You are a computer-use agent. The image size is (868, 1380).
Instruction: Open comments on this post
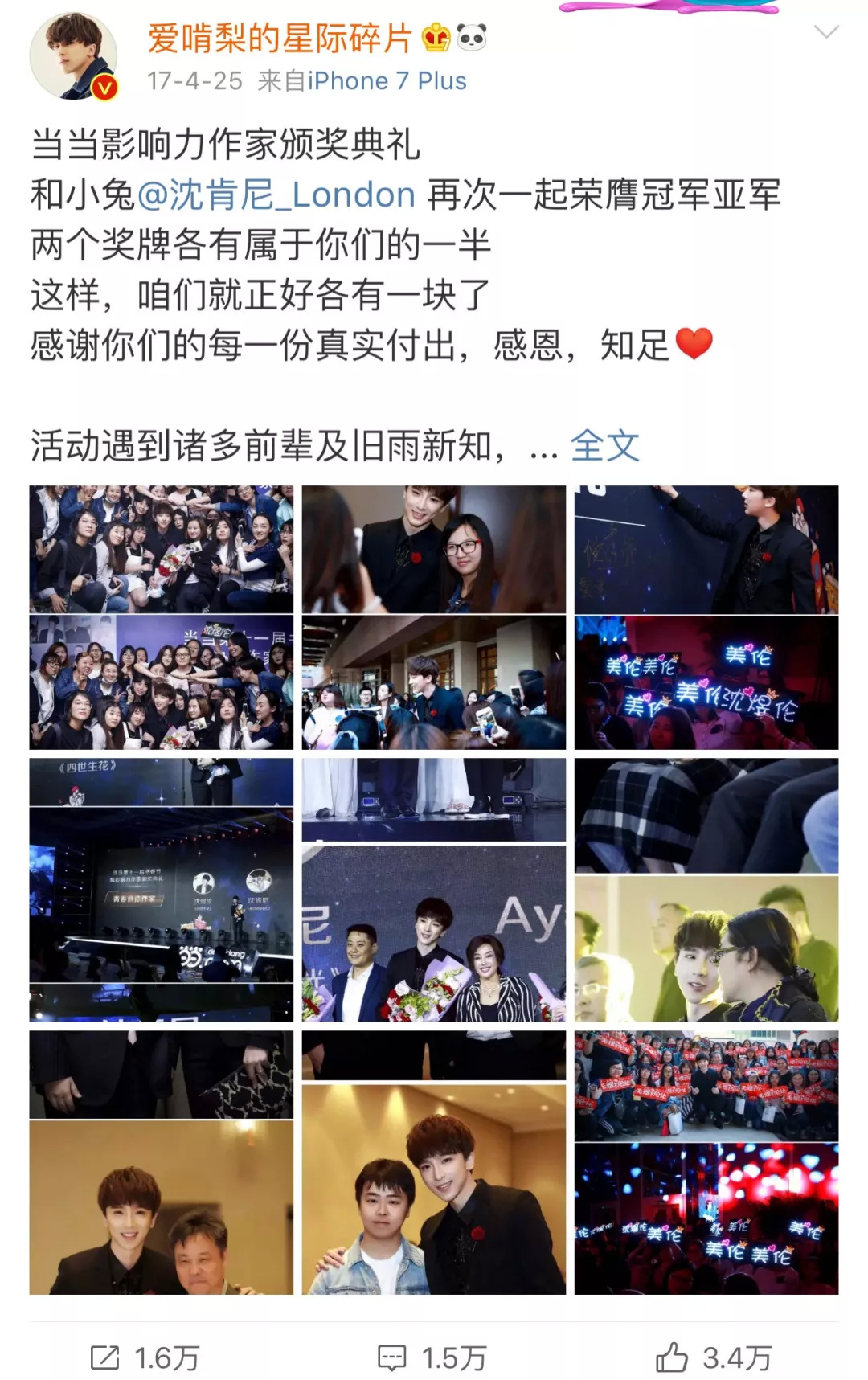pyautogui.click(x=432, y=1357)
